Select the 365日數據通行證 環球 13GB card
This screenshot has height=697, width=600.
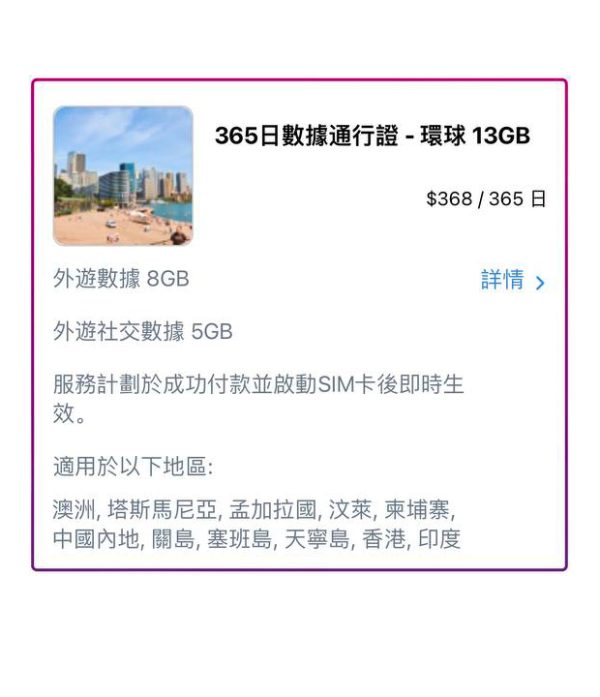point(372,137)
